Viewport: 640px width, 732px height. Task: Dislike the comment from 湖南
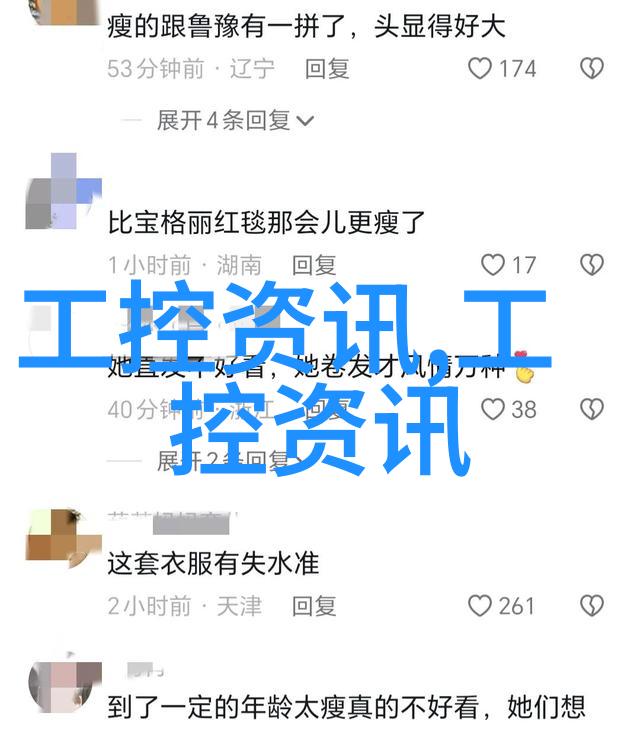[x=592, y=265]
